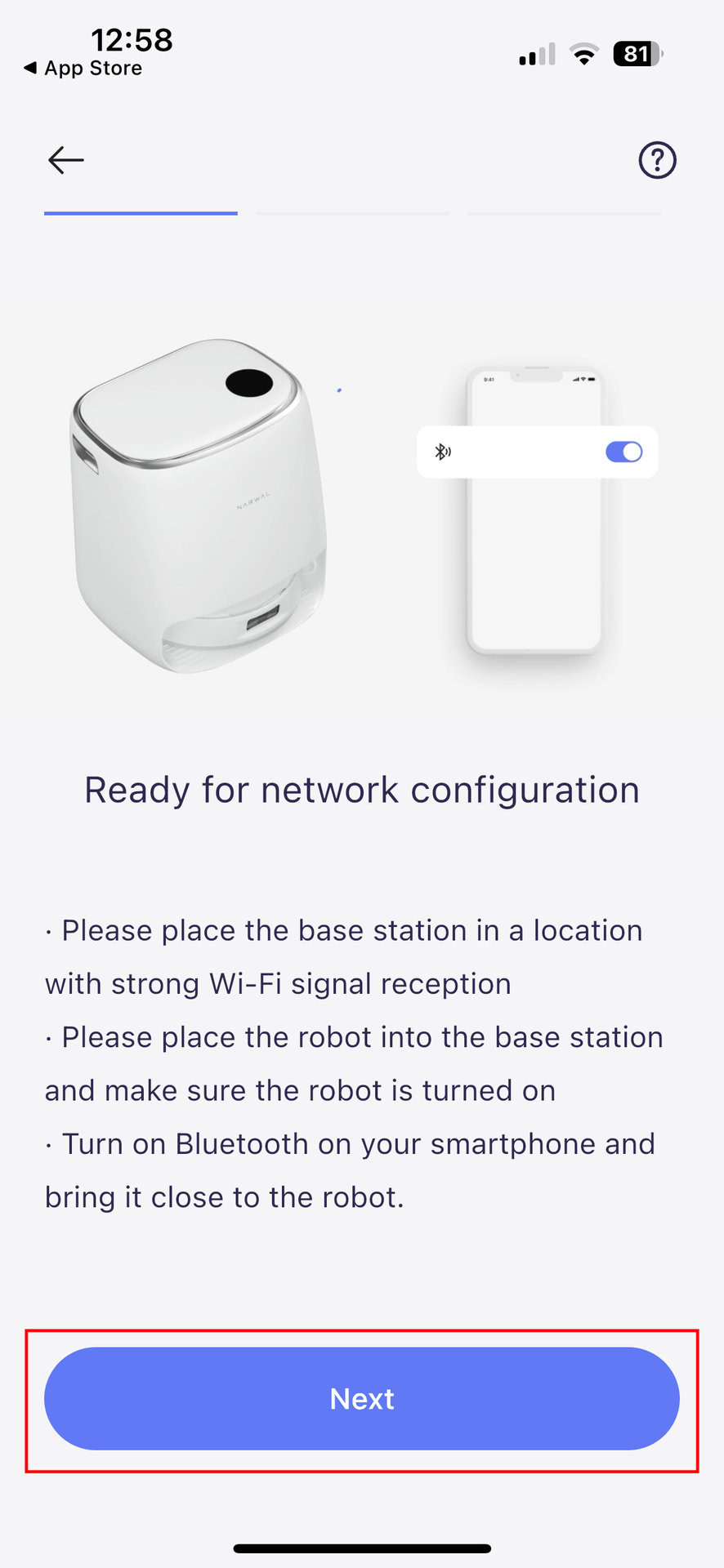Screen dimensions: 724x1568
Task: Open the help question mark icon
Action: pos(657,160)
